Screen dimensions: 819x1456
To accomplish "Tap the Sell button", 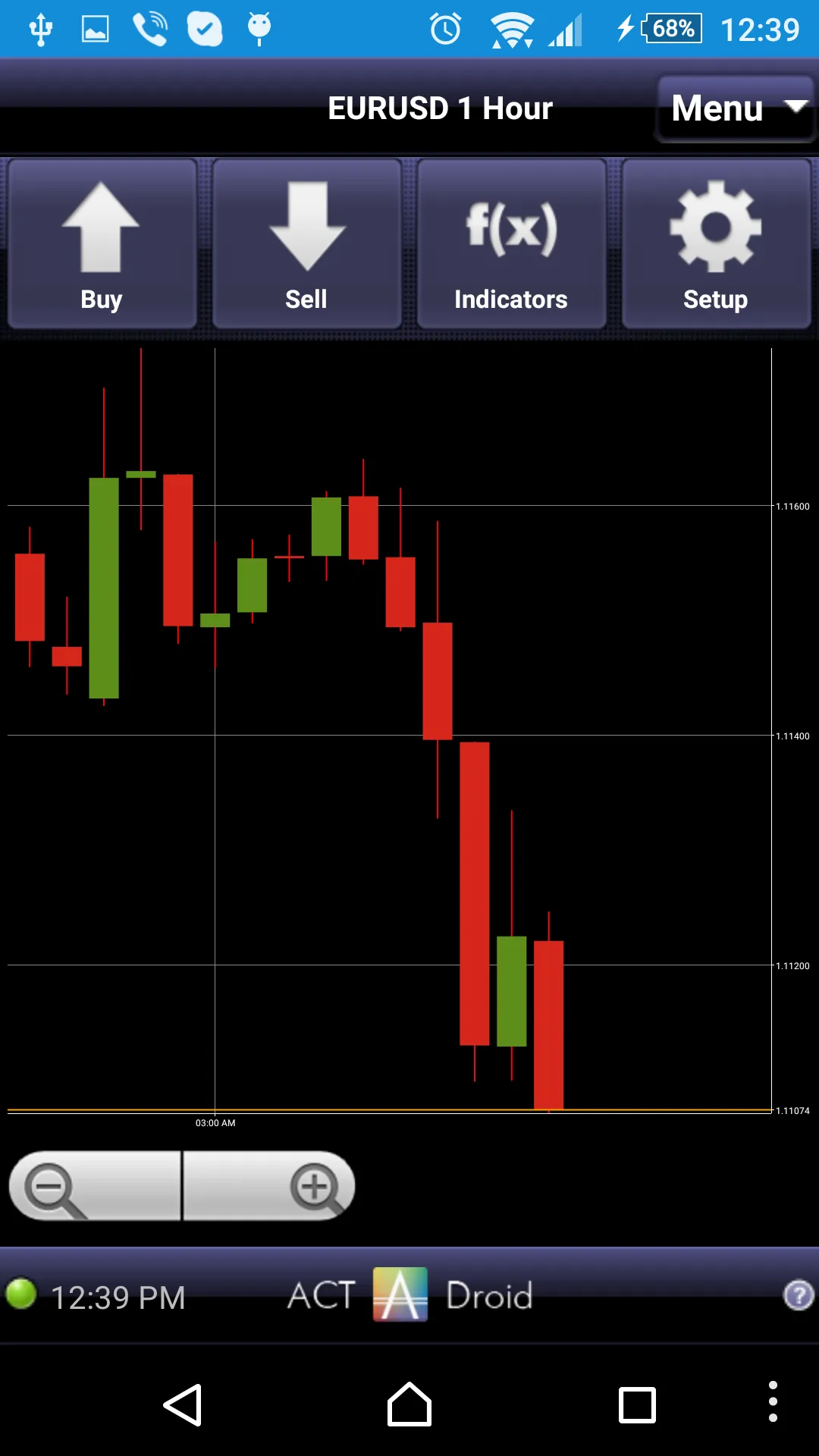I will (306, 244).
